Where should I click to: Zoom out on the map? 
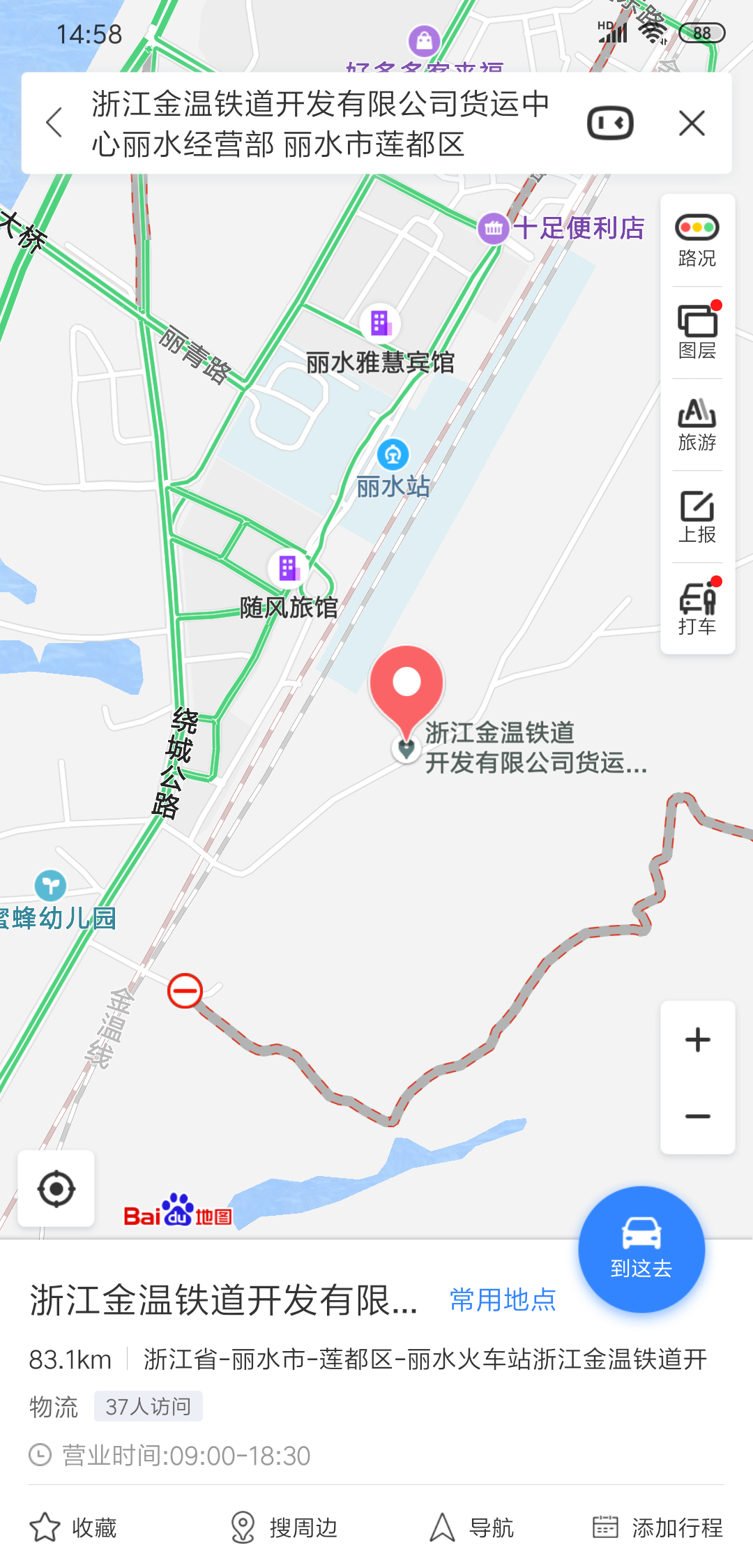pyautogui.click(x=697, y=1116)
